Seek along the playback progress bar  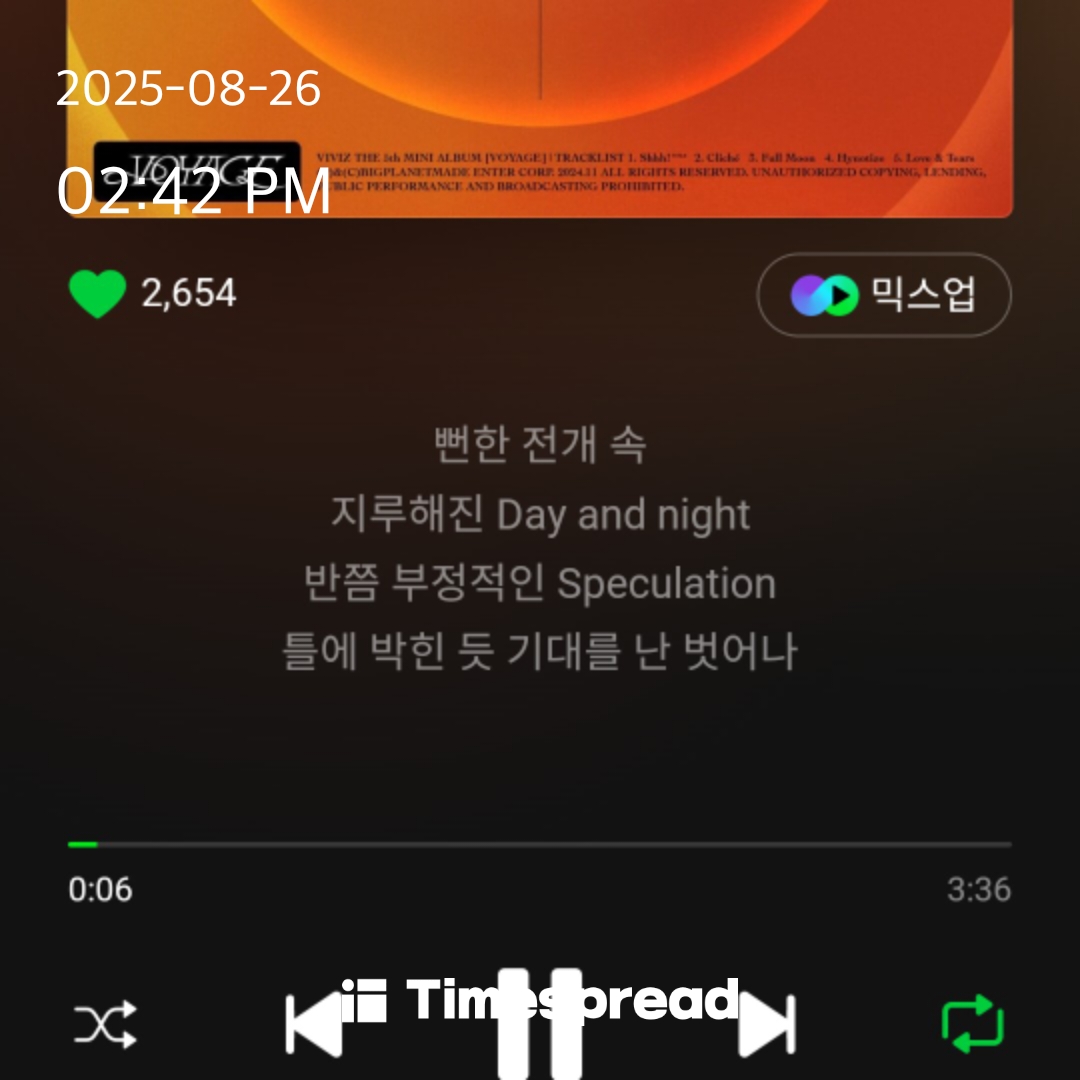point(540,845)
